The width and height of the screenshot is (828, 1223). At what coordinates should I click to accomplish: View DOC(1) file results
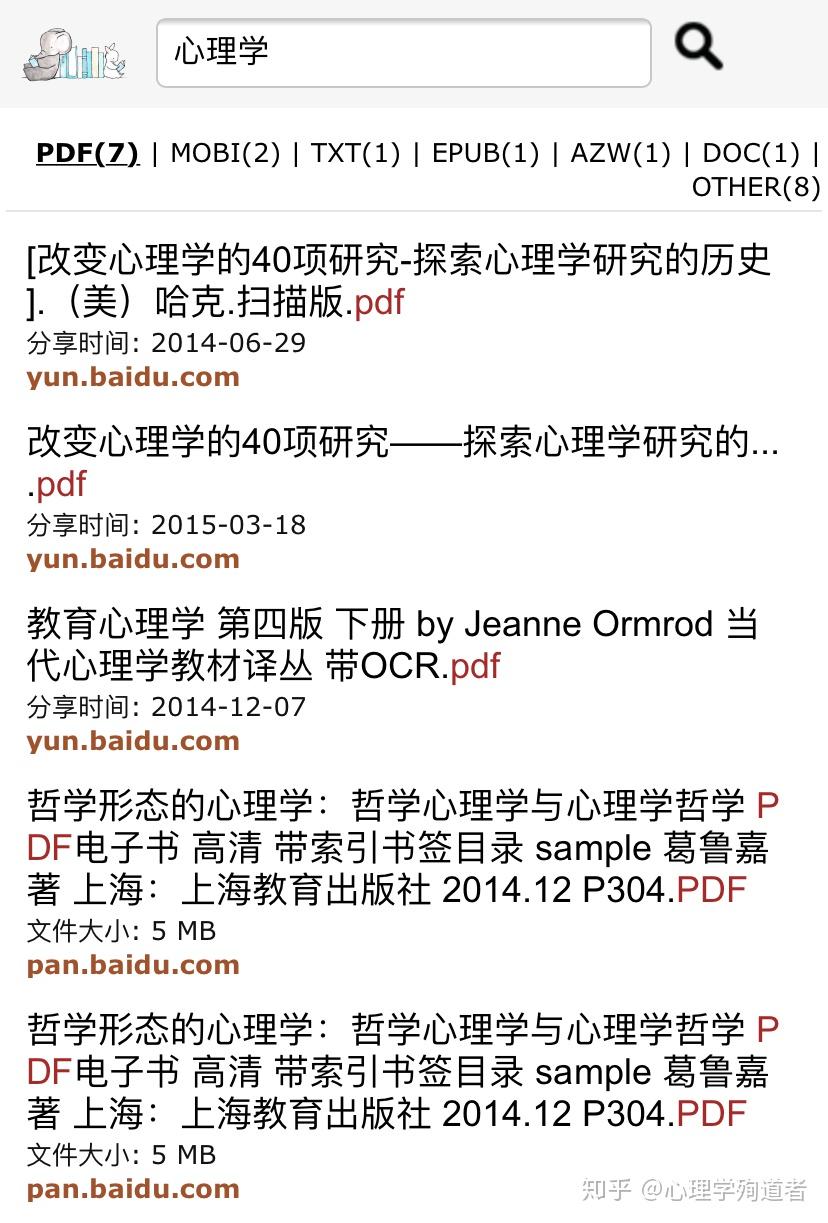tap(751, 153)
